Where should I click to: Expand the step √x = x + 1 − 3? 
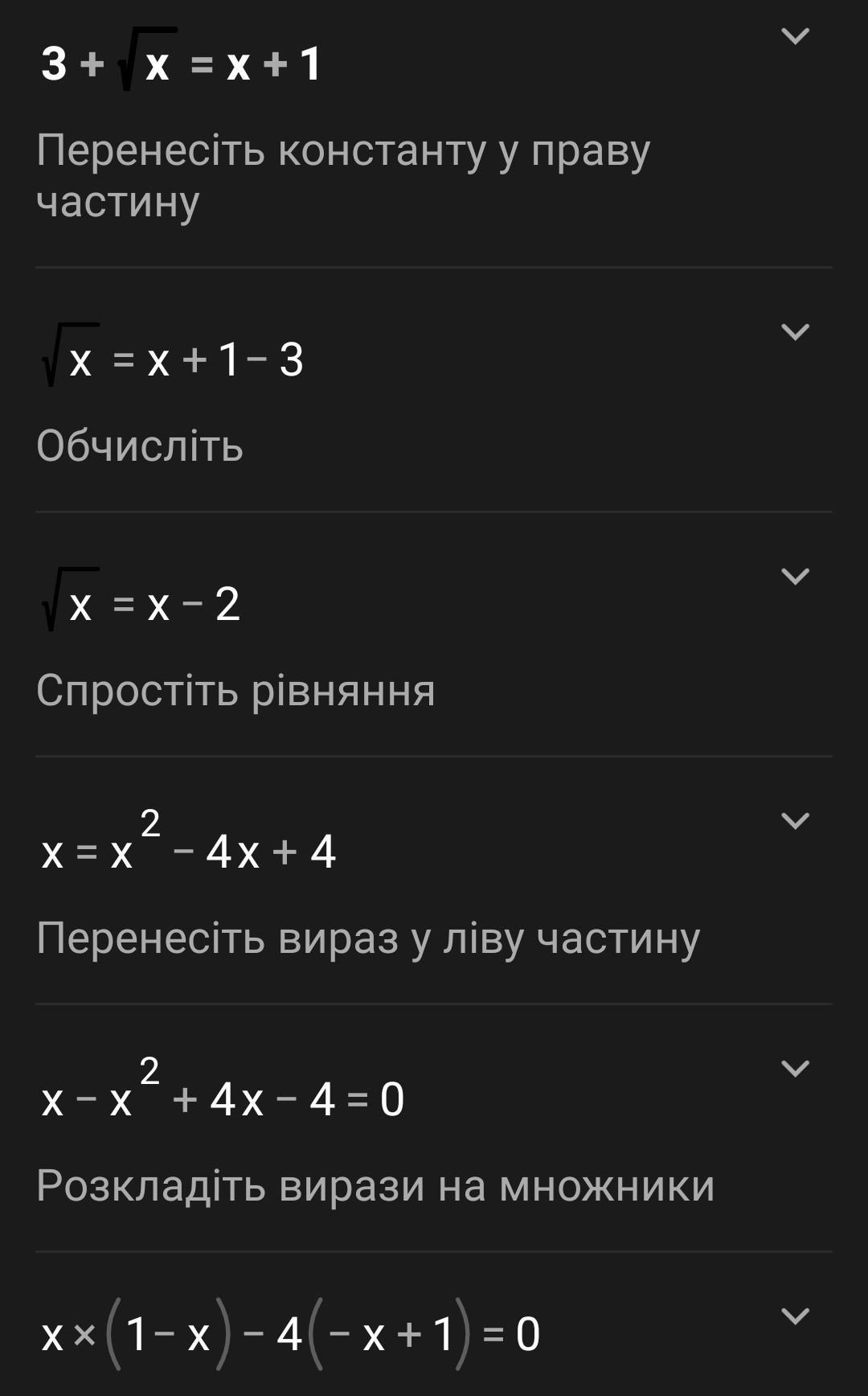pos(795,331)
